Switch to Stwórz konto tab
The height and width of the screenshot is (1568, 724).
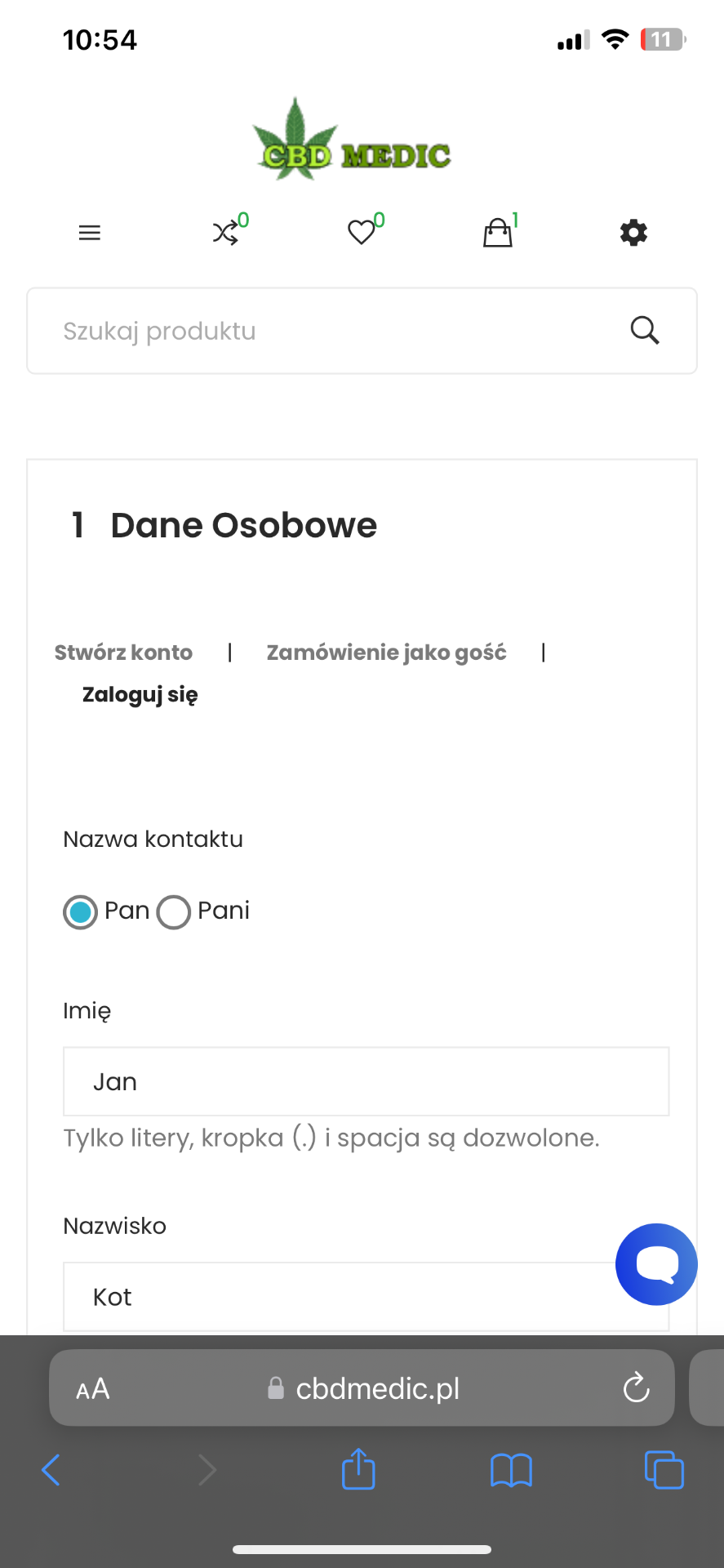(123, 653)
